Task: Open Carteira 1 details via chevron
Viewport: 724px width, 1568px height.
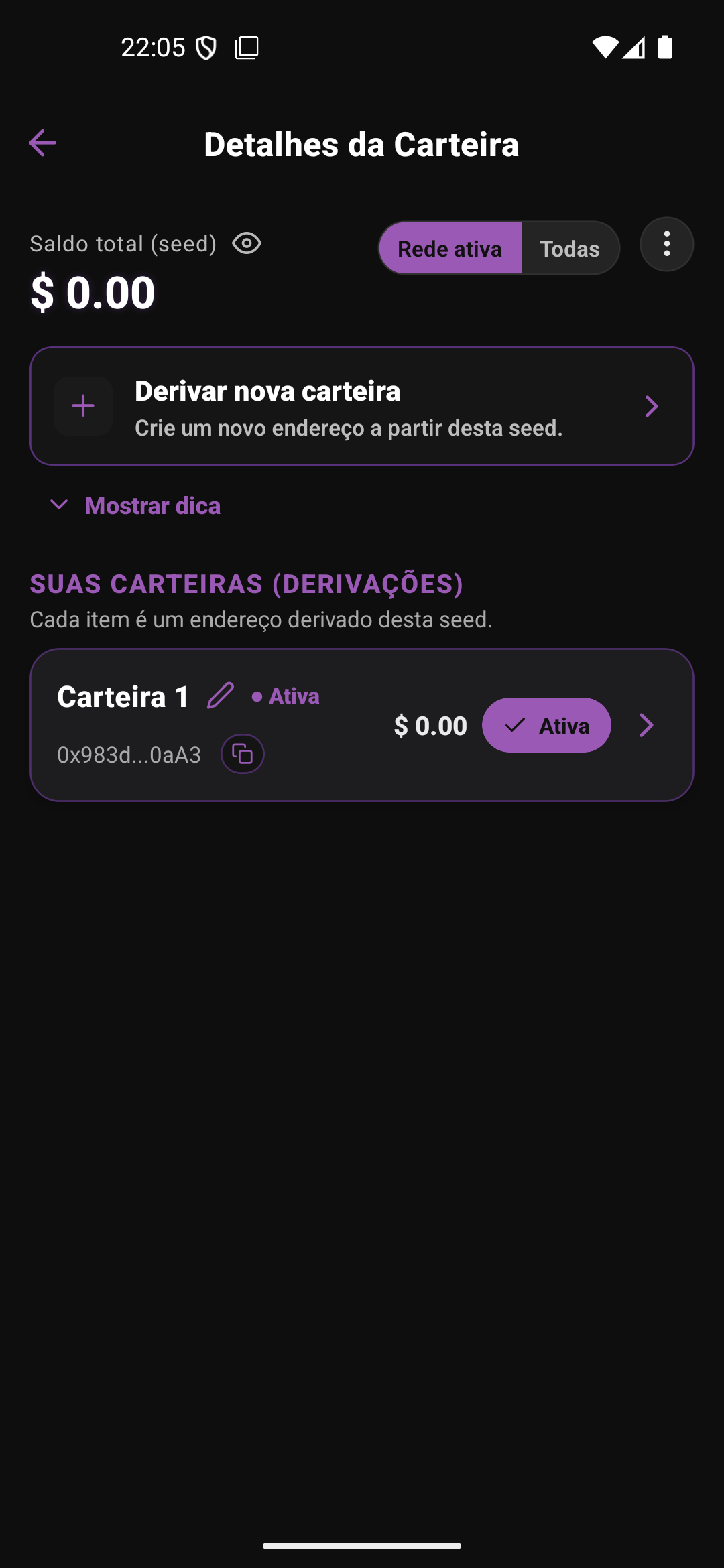Action: pos(646,725)
